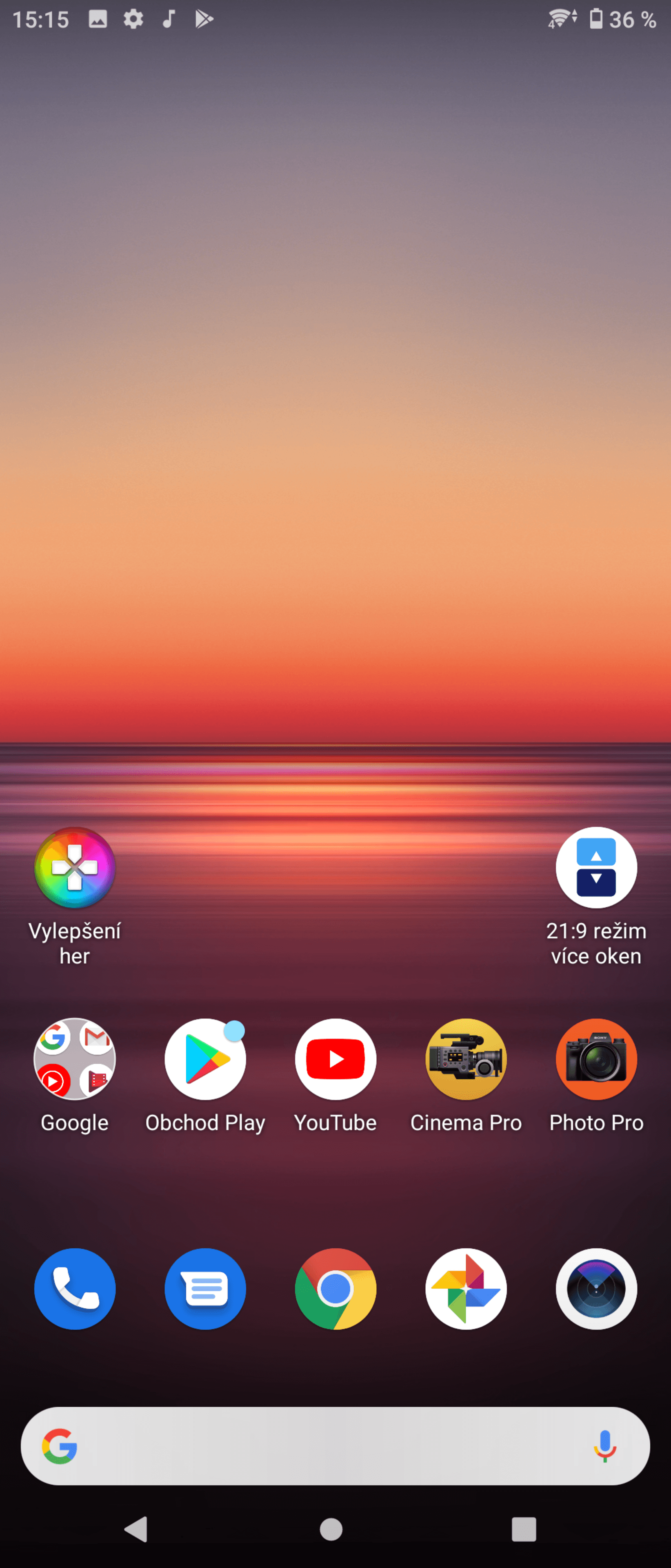Screen dimensions: 671x1568
Task: Open the Messages app
Action: [205, 1289]
